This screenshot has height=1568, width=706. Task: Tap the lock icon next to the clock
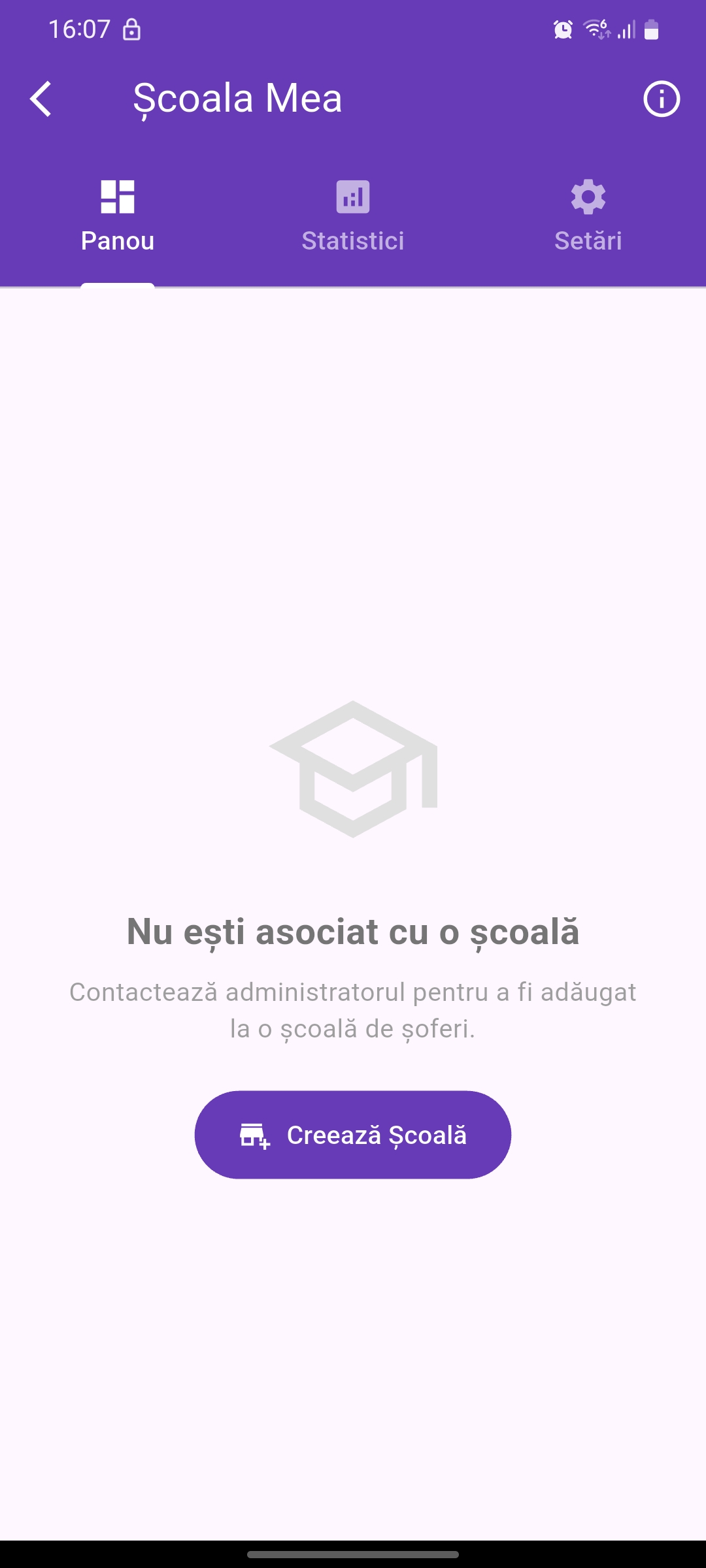point(131,29)
